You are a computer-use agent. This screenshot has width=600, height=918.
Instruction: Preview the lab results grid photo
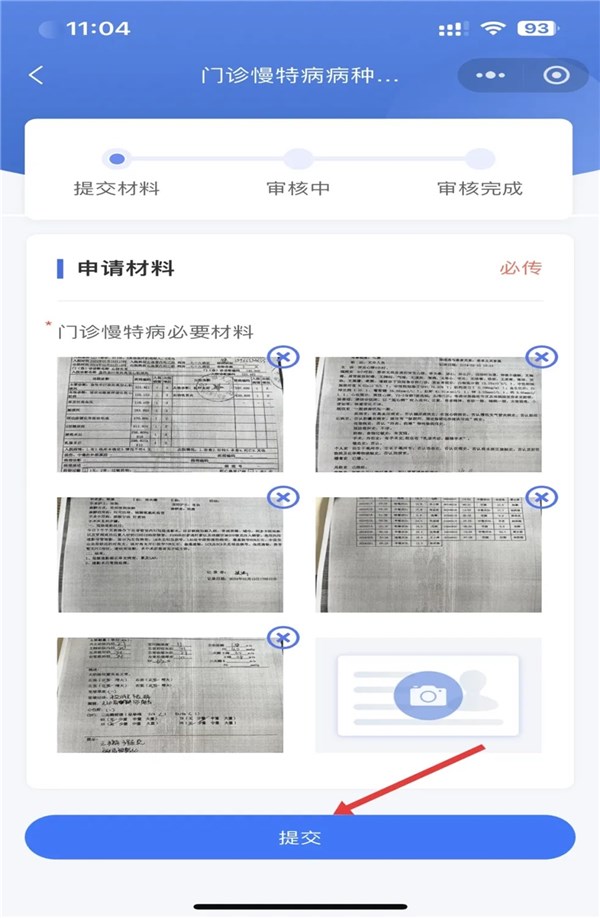[x=425, y=556]
